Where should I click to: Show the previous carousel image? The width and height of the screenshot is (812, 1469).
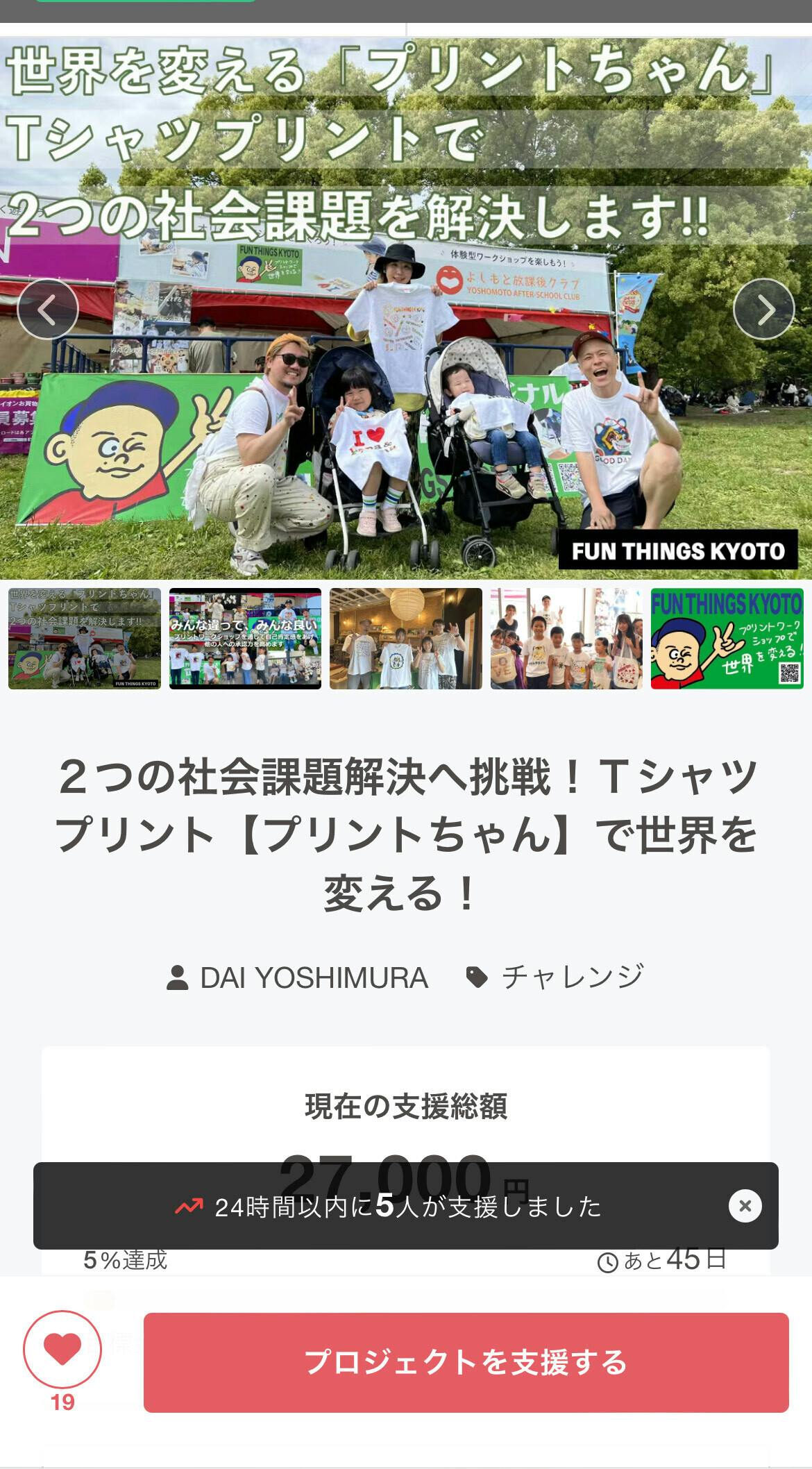pyautogui.click(x=47, y=309)
